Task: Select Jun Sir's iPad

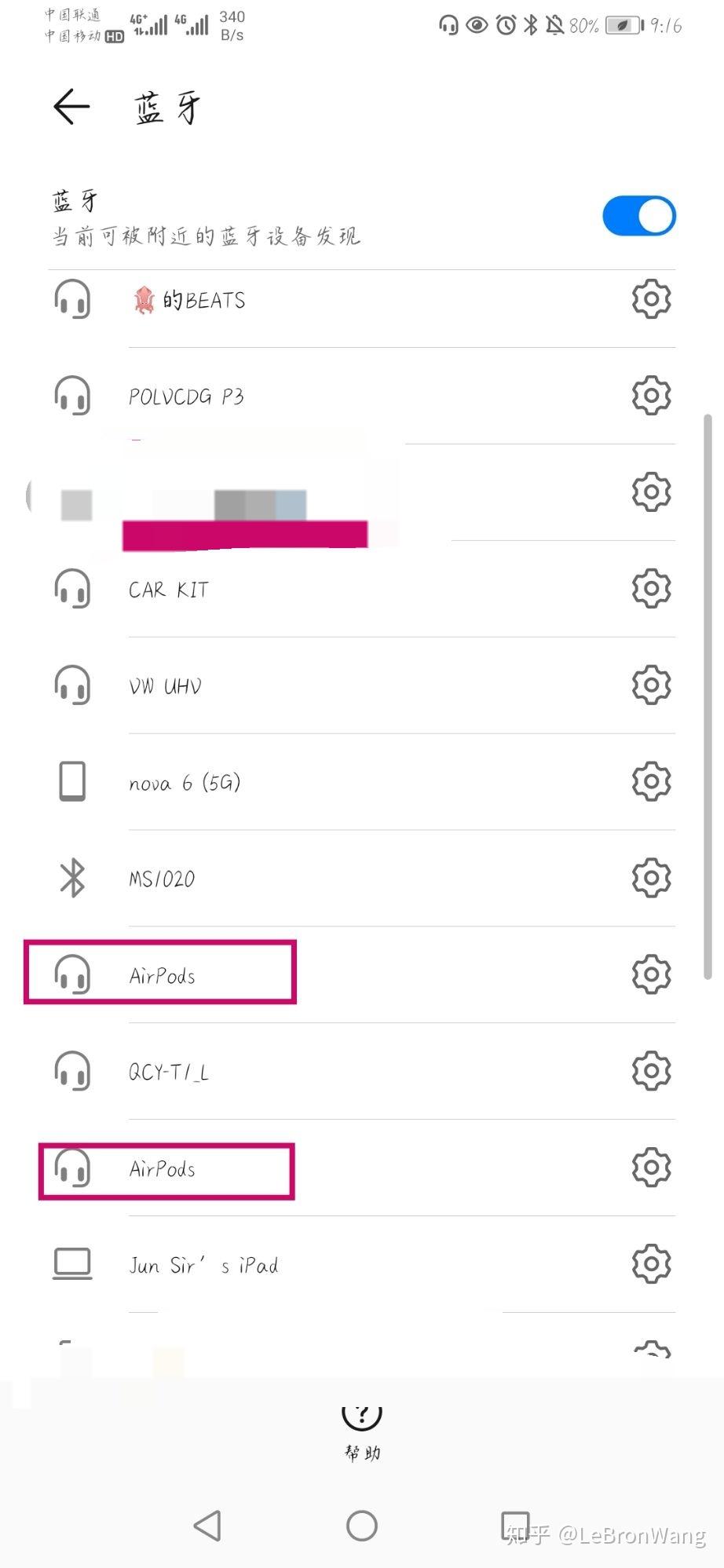Action: [338, 1265]
